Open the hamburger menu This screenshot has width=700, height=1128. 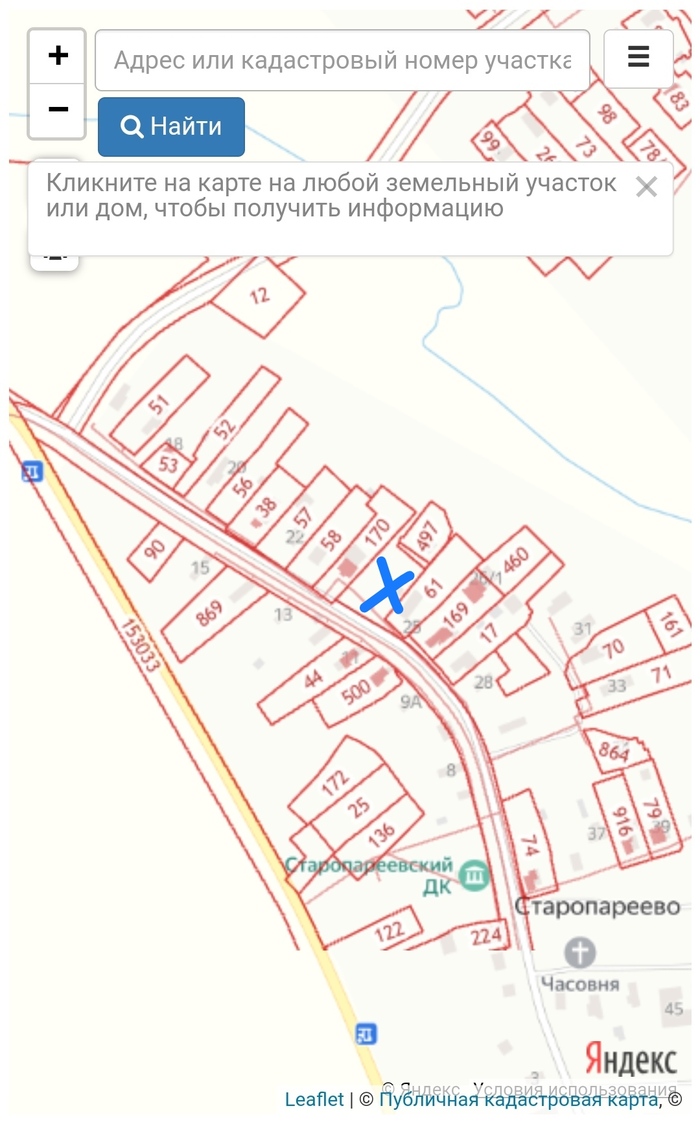pos(638,58)
